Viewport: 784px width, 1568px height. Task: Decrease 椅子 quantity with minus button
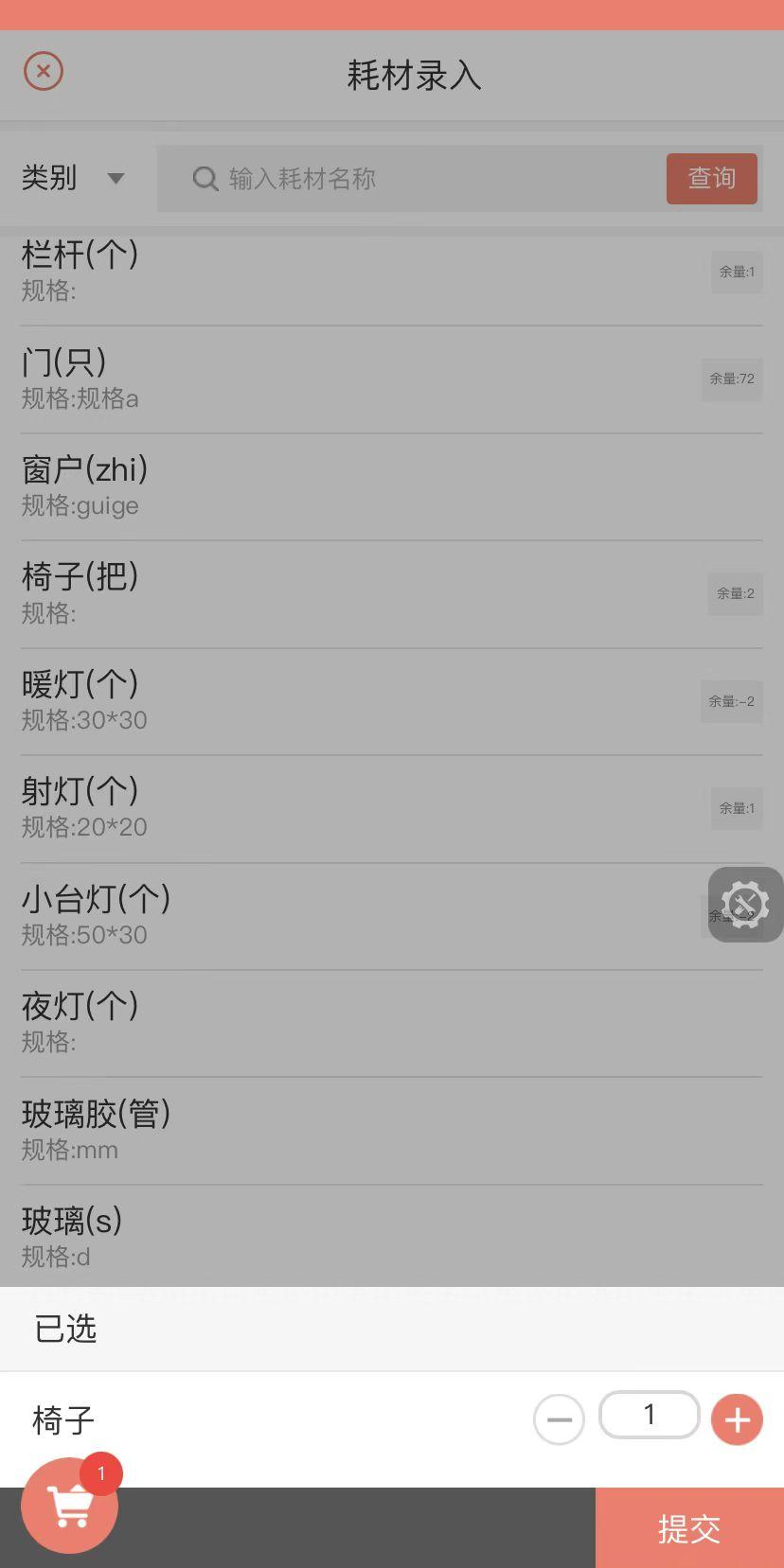559,1420
